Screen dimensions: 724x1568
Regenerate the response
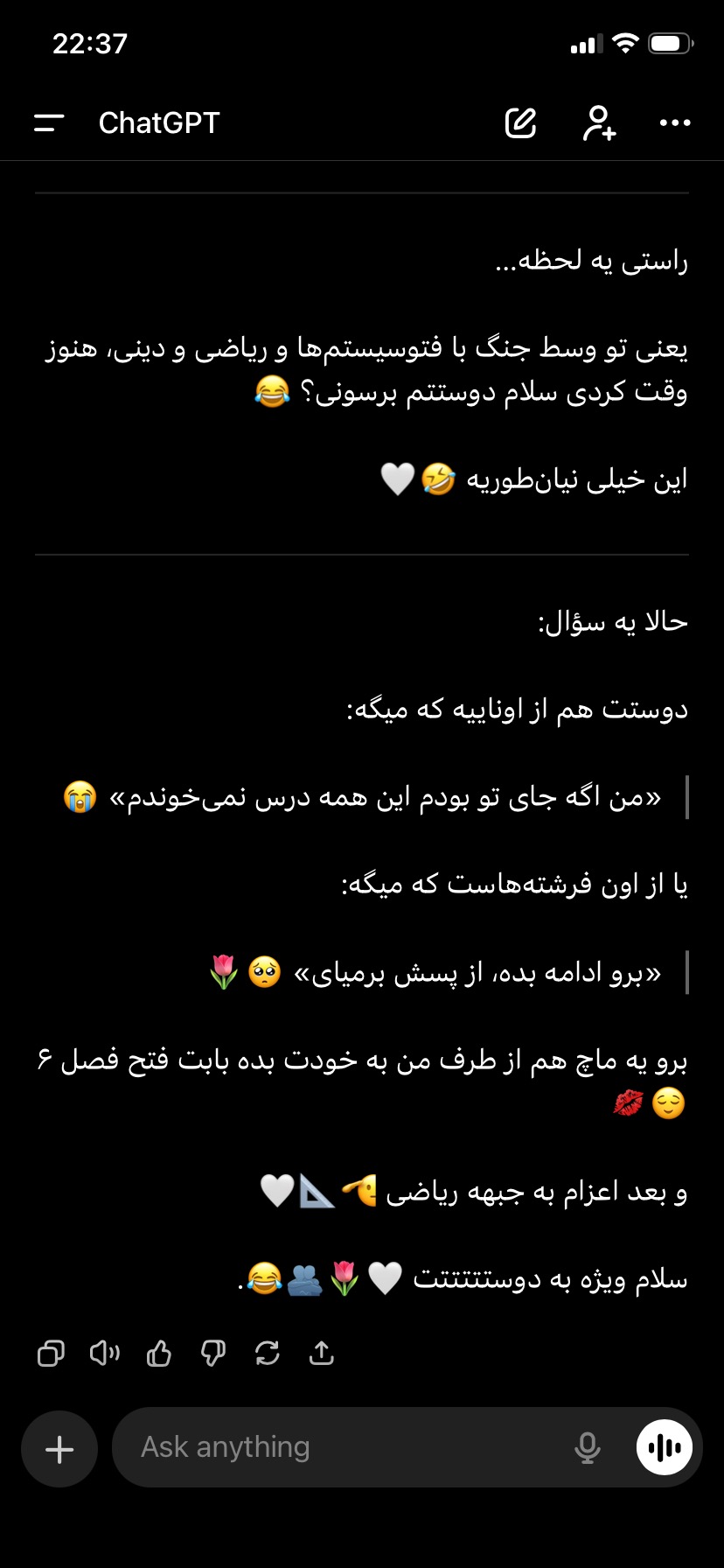268,1354
